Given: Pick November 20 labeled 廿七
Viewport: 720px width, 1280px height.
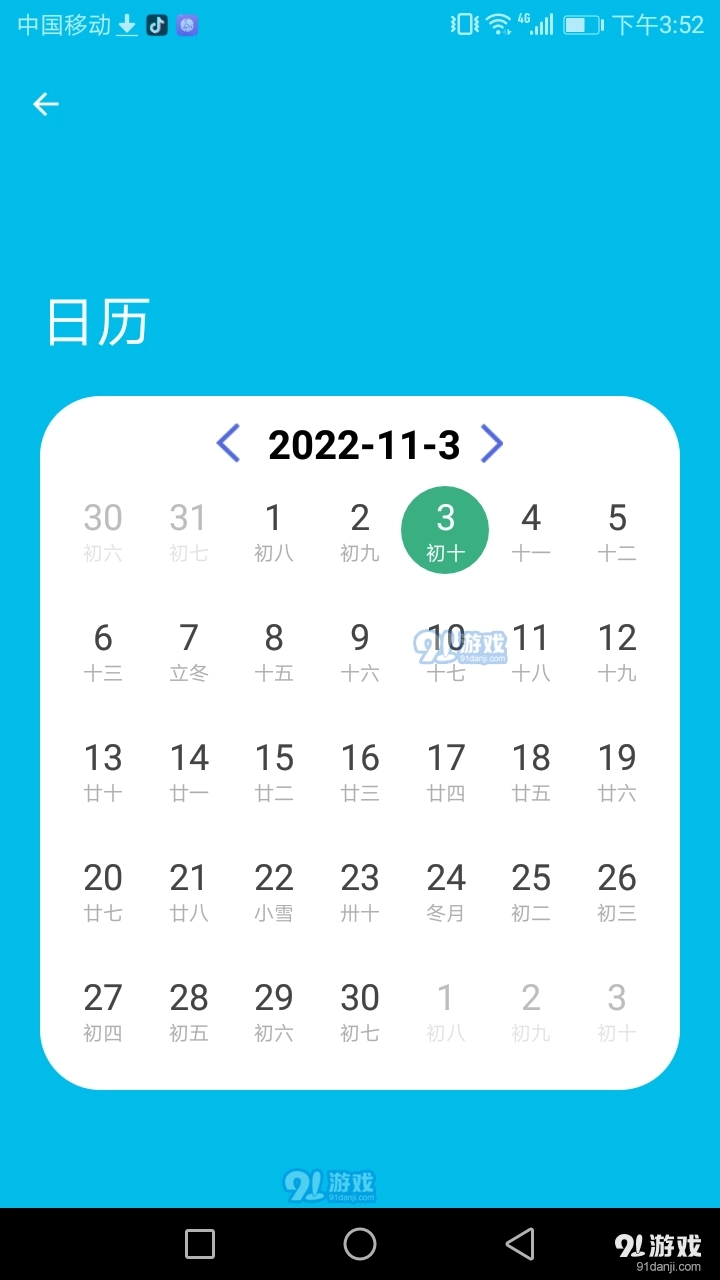Looking at the screenshot, I should tap(103, 891).
